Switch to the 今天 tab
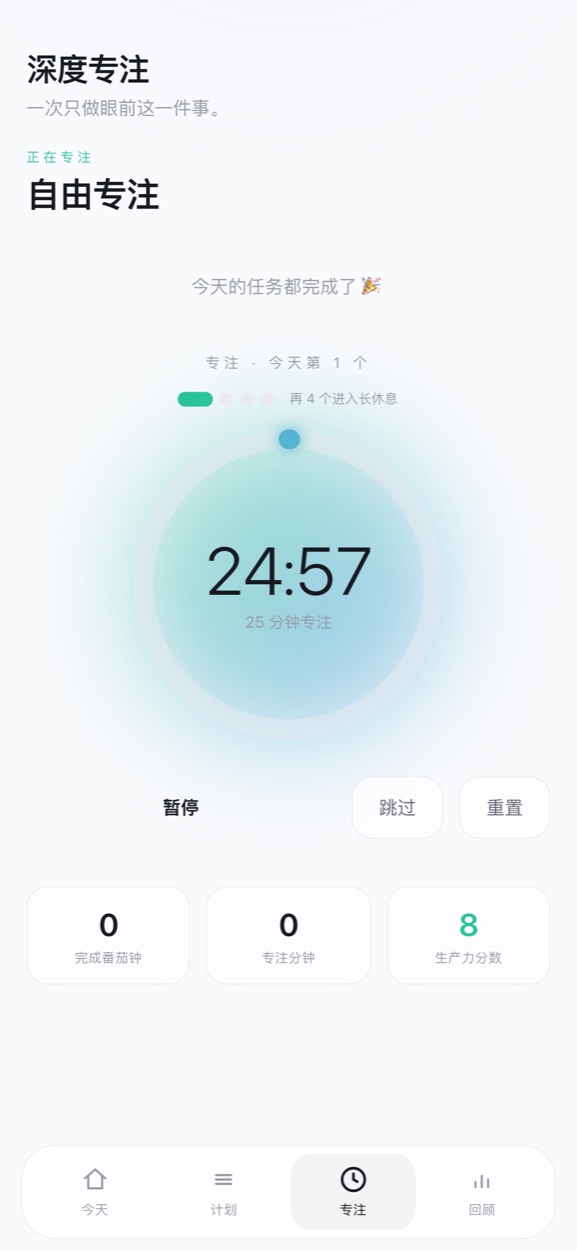The image size is (577, 1250). click(x=95, y=1192)
